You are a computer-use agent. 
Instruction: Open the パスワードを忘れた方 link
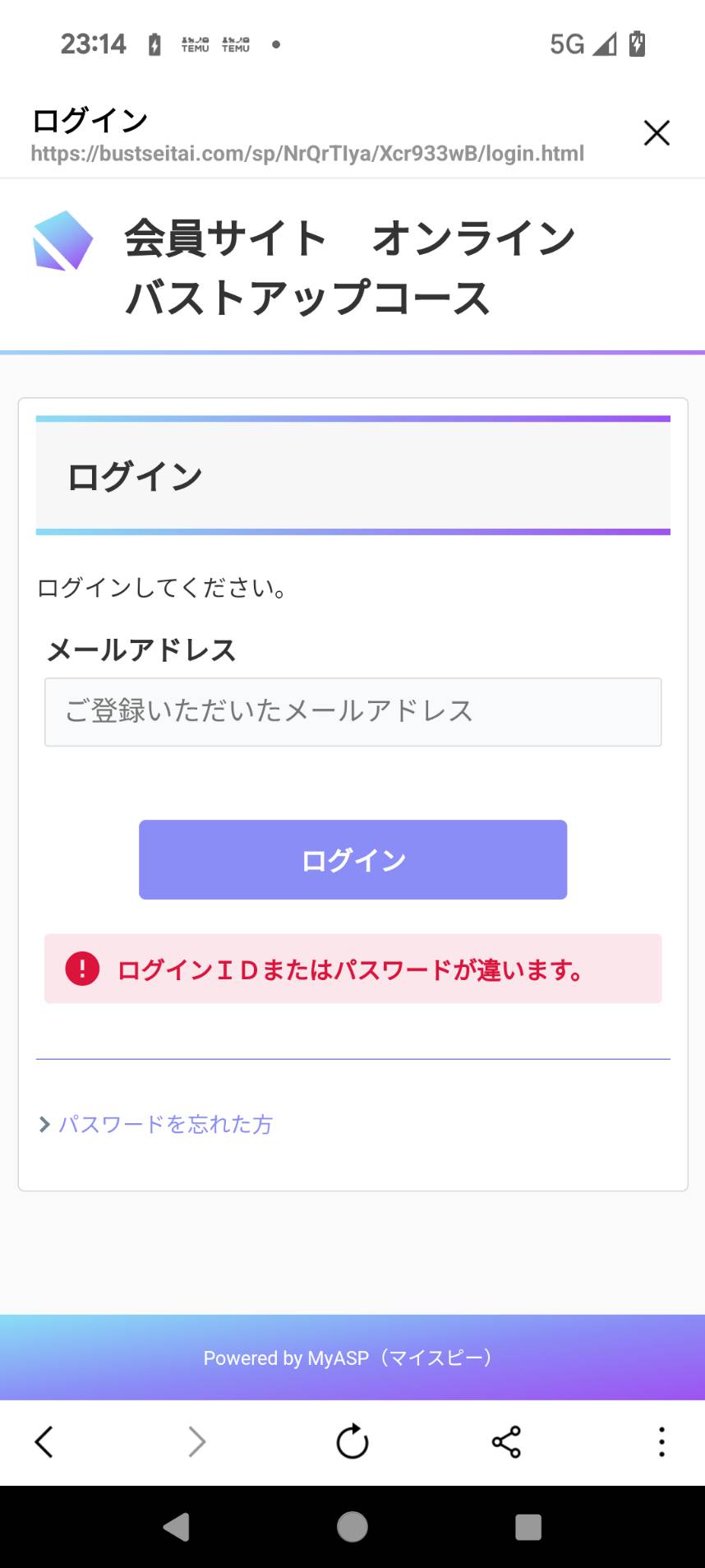point(165,1124)
